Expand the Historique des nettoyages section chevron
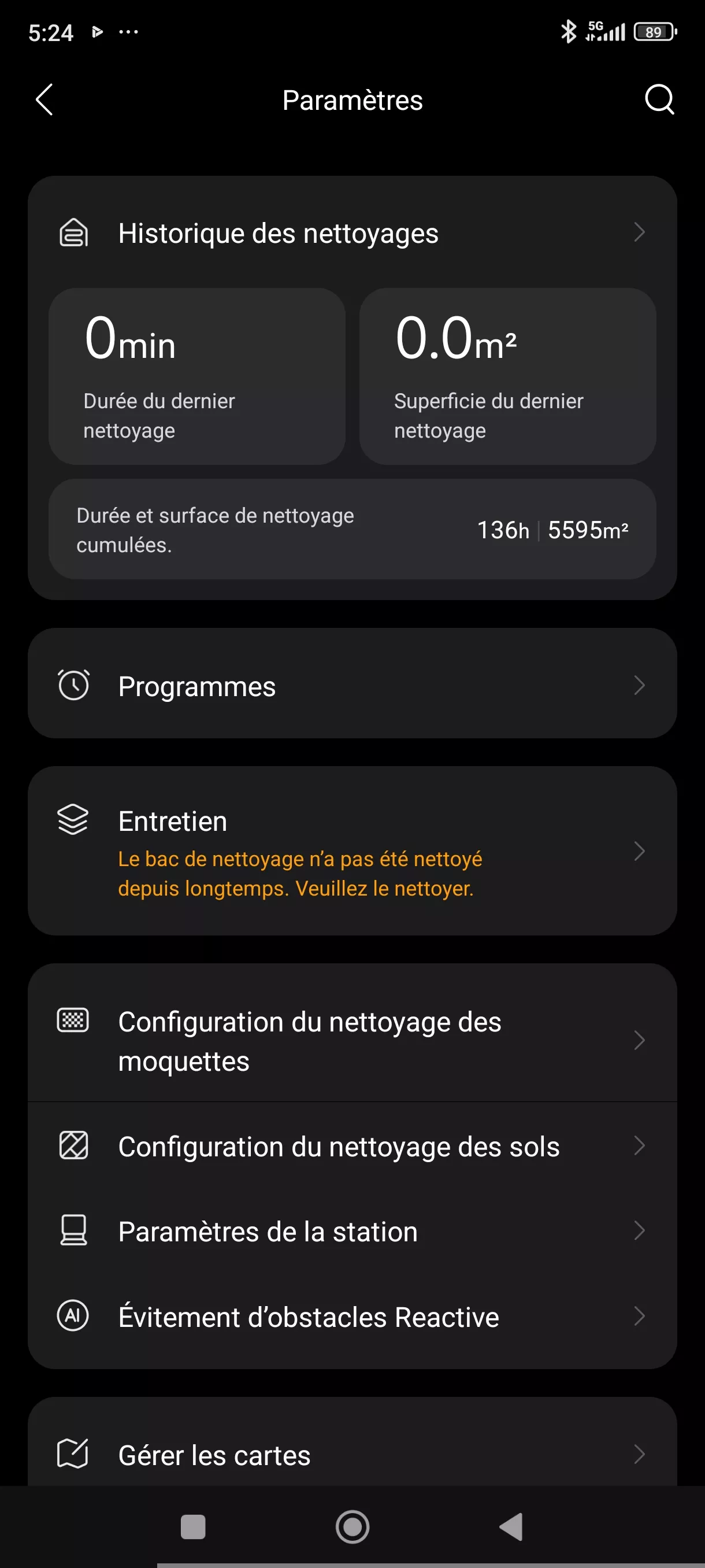705x1568 pixels. [x=639, y=233]
